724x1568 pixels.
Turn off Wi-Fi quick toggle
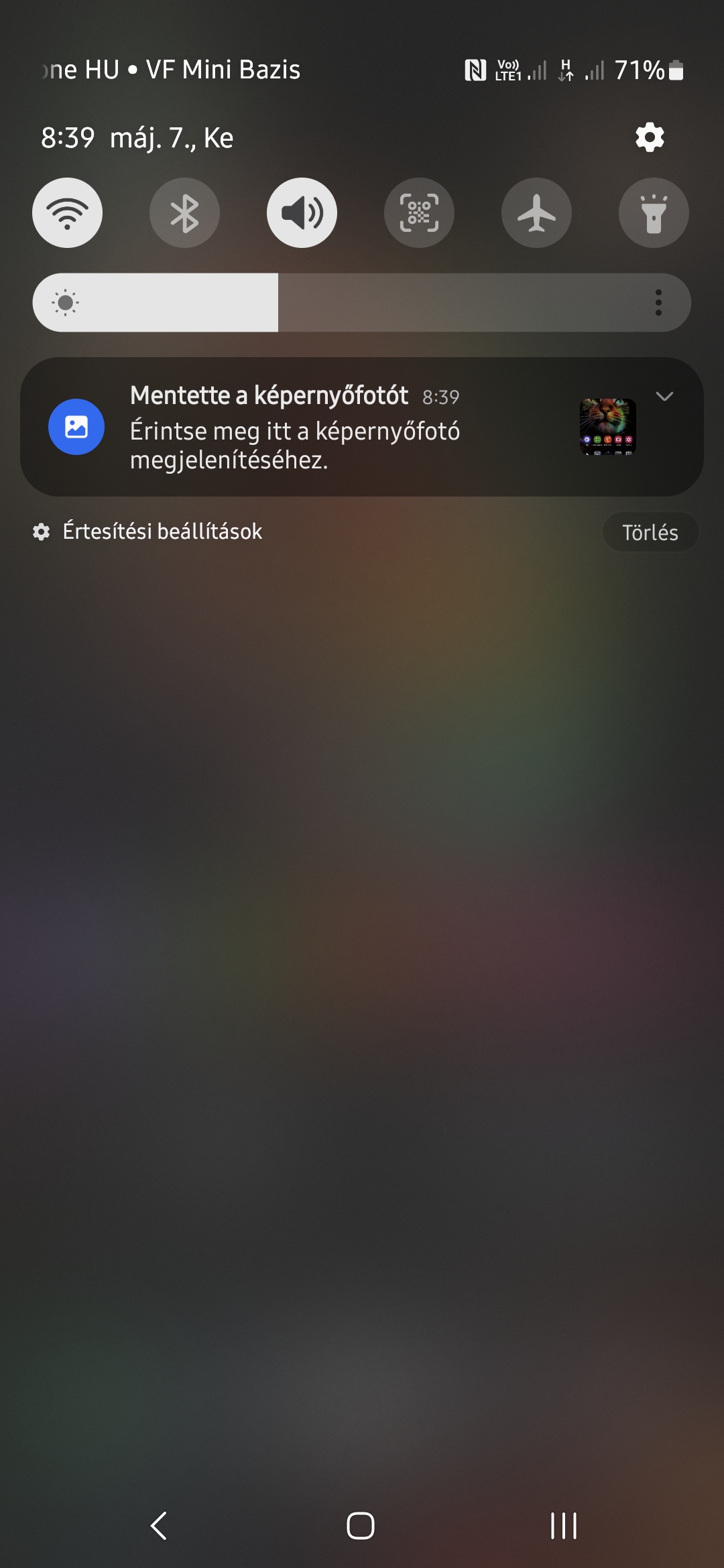pyautogui.click(x=67, y=213)
